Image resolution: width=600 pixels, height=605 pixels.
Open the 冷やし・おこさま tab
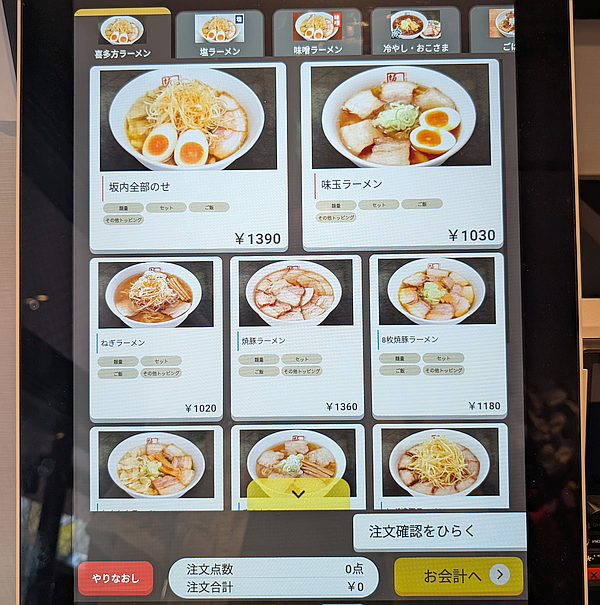pyautogui.click(x=414, y=35)
